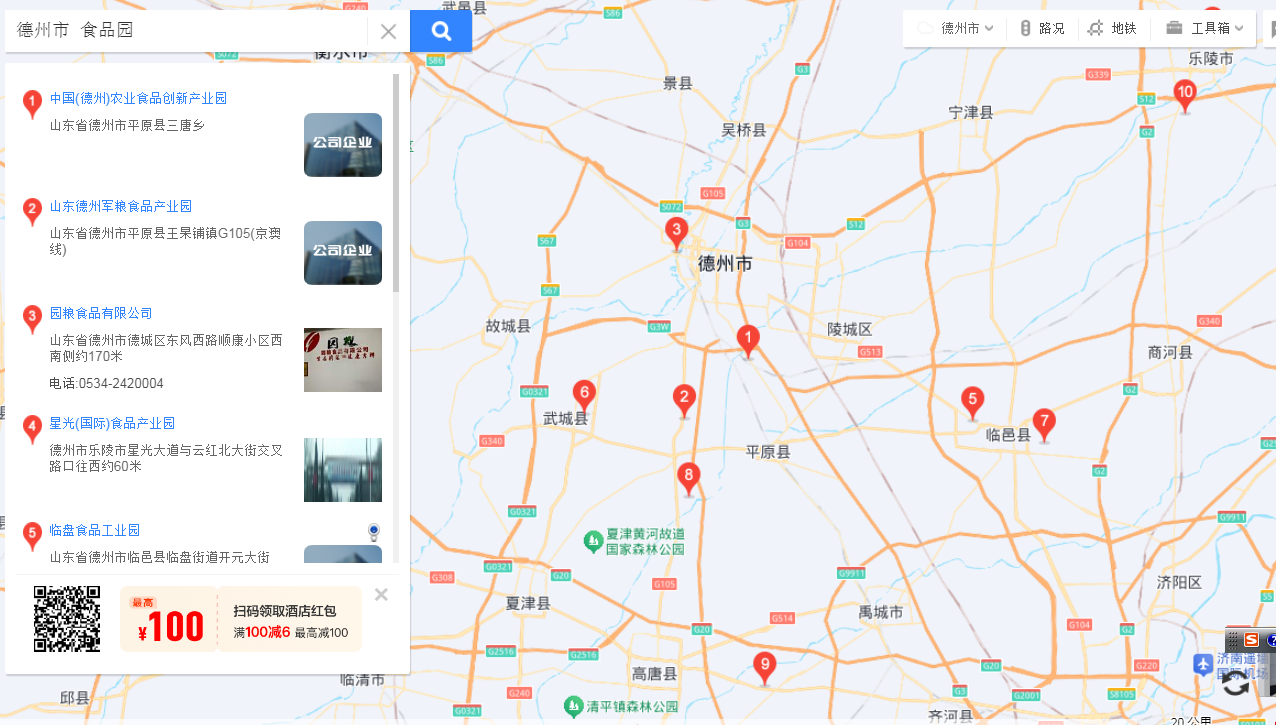This screenshot has width=1276, height=725.
Task: Clear the search text with the X
Action: pyautogui.click(x=389, y=31)
